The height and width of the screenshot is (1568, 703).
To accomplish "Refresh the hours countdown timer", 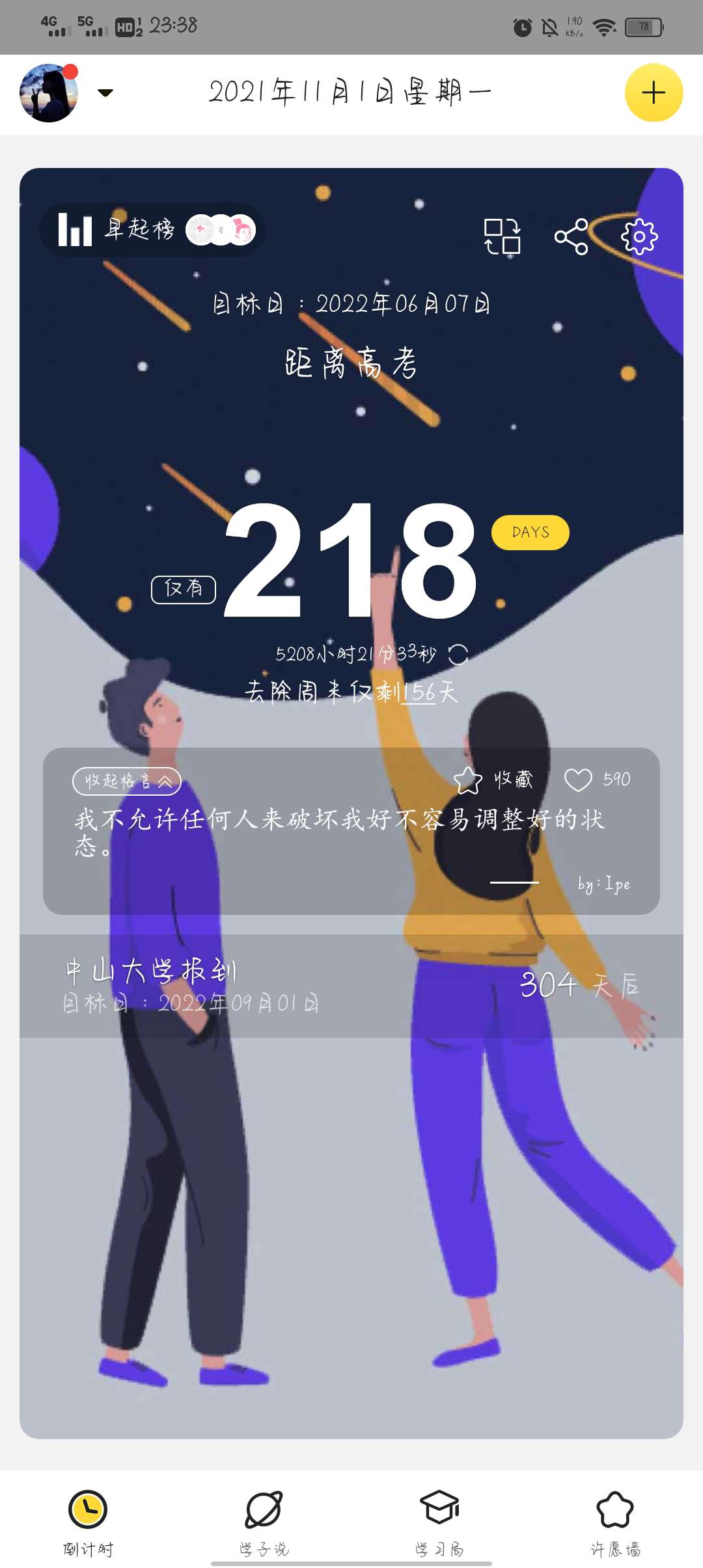I will click(x=458, y=654).
